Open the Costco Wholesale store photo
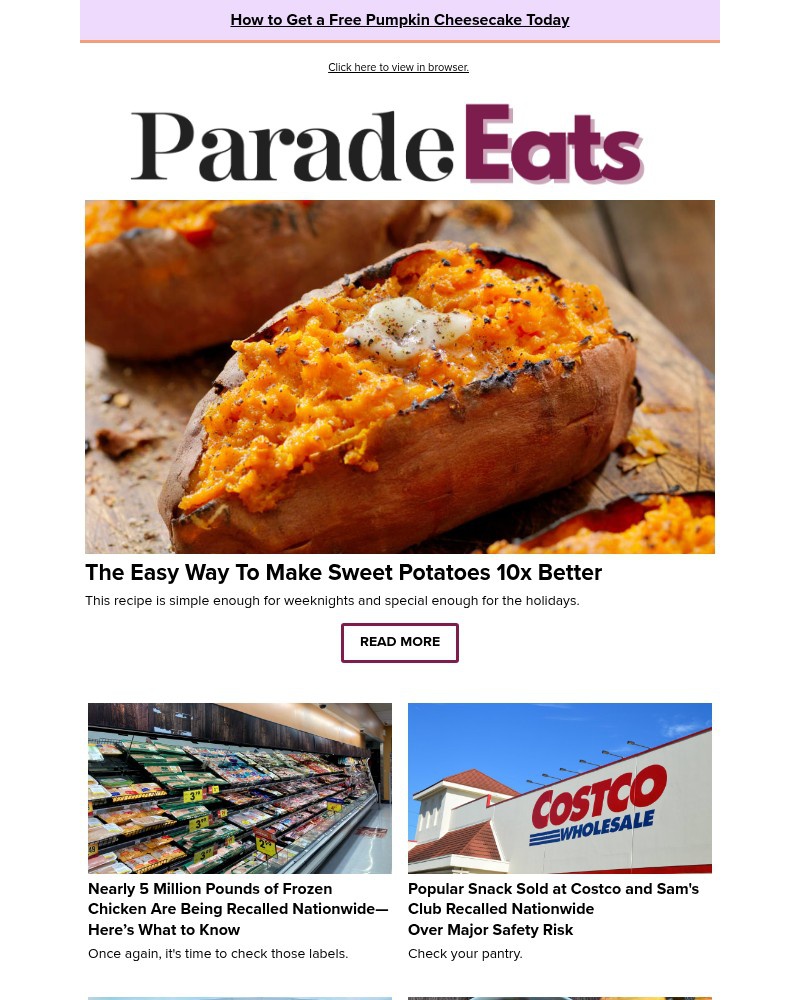The image size is (800, 1000). click(560, 788)
